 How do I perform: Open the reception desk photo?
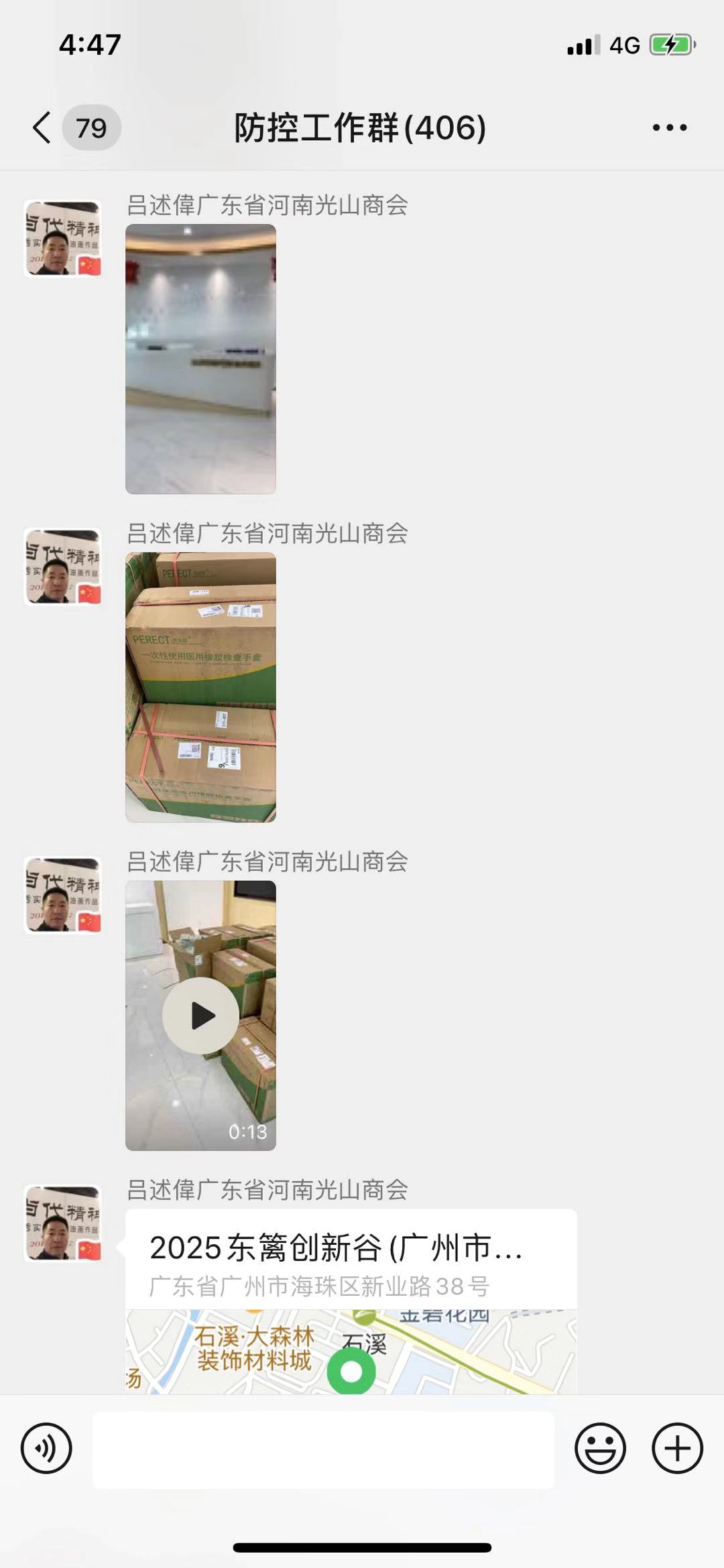(x=200, y=359)
